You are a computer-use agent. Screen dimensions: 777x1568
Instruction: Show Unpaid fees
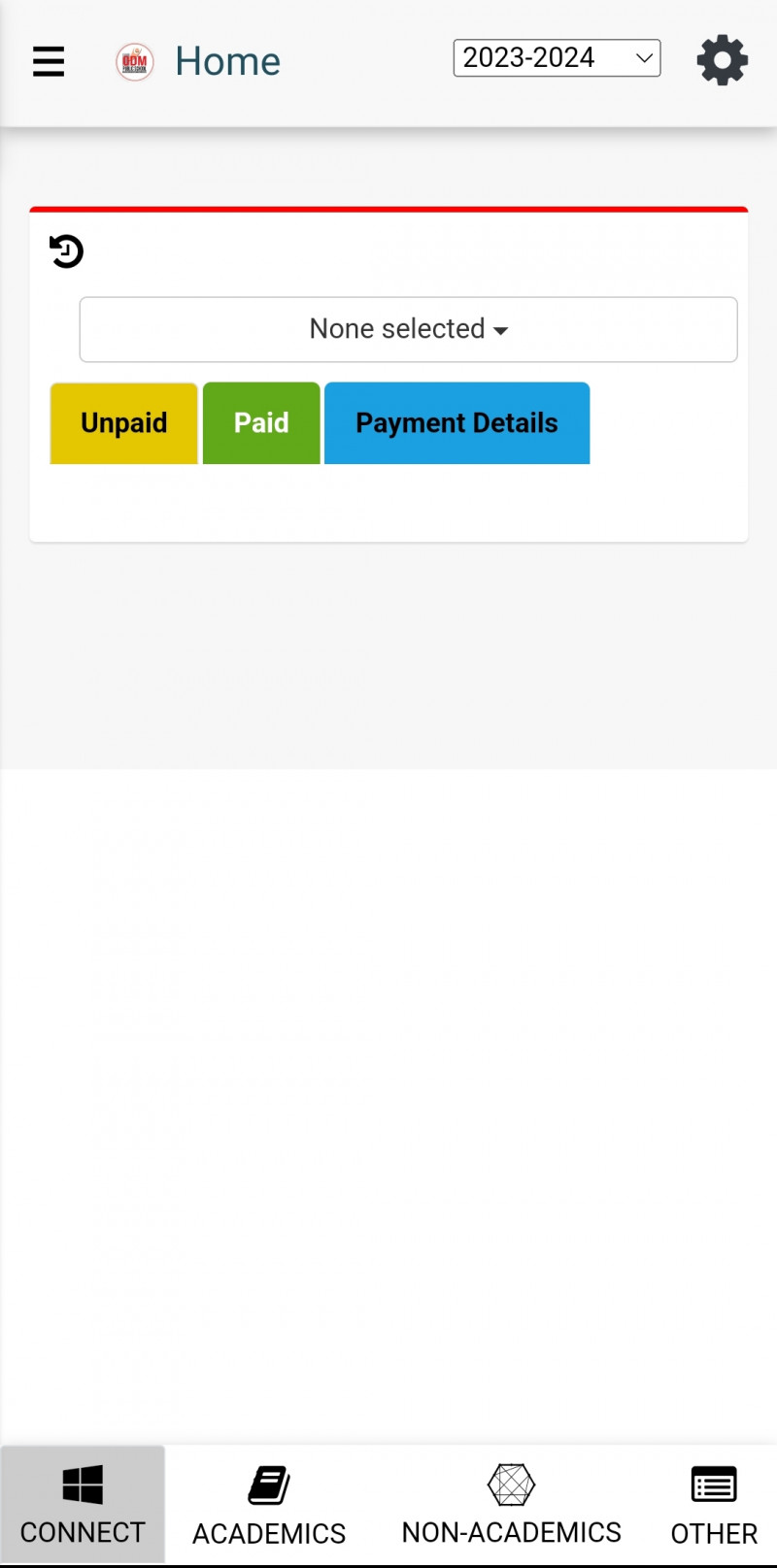point(124,423)
